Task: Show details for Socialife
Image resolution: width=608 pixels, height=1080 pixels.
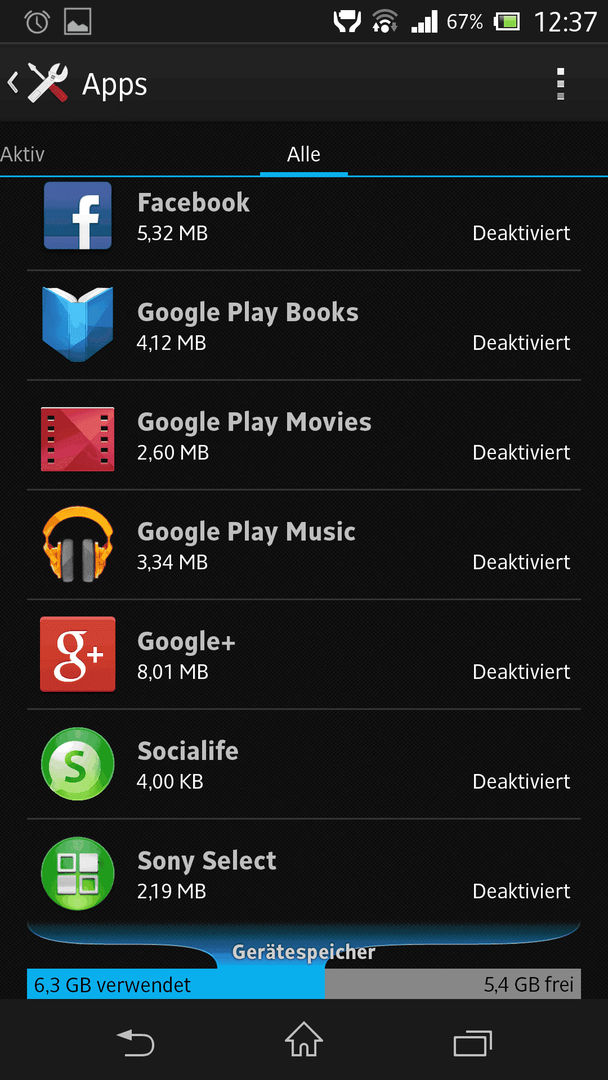Action: [304, 764]
